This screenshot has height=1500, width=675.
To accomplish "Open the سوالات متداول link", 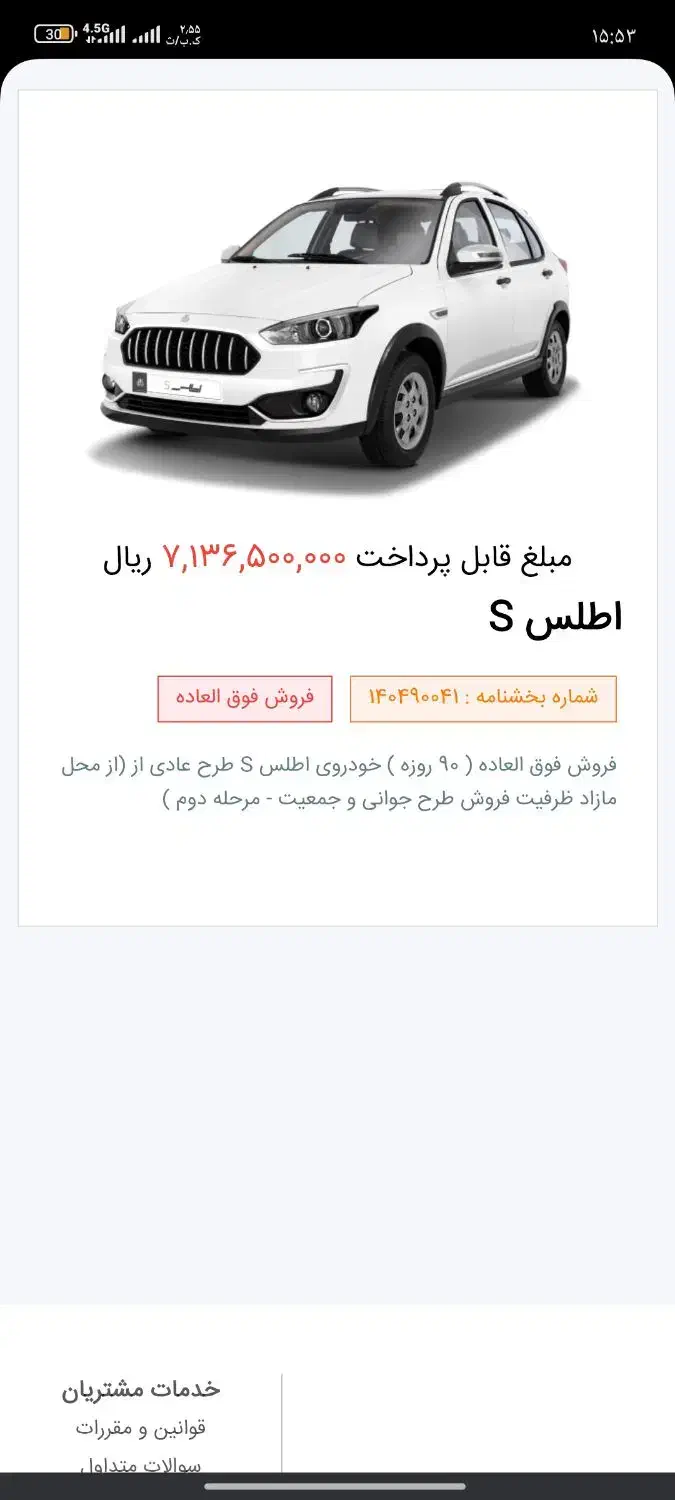I will (141, 1465).
